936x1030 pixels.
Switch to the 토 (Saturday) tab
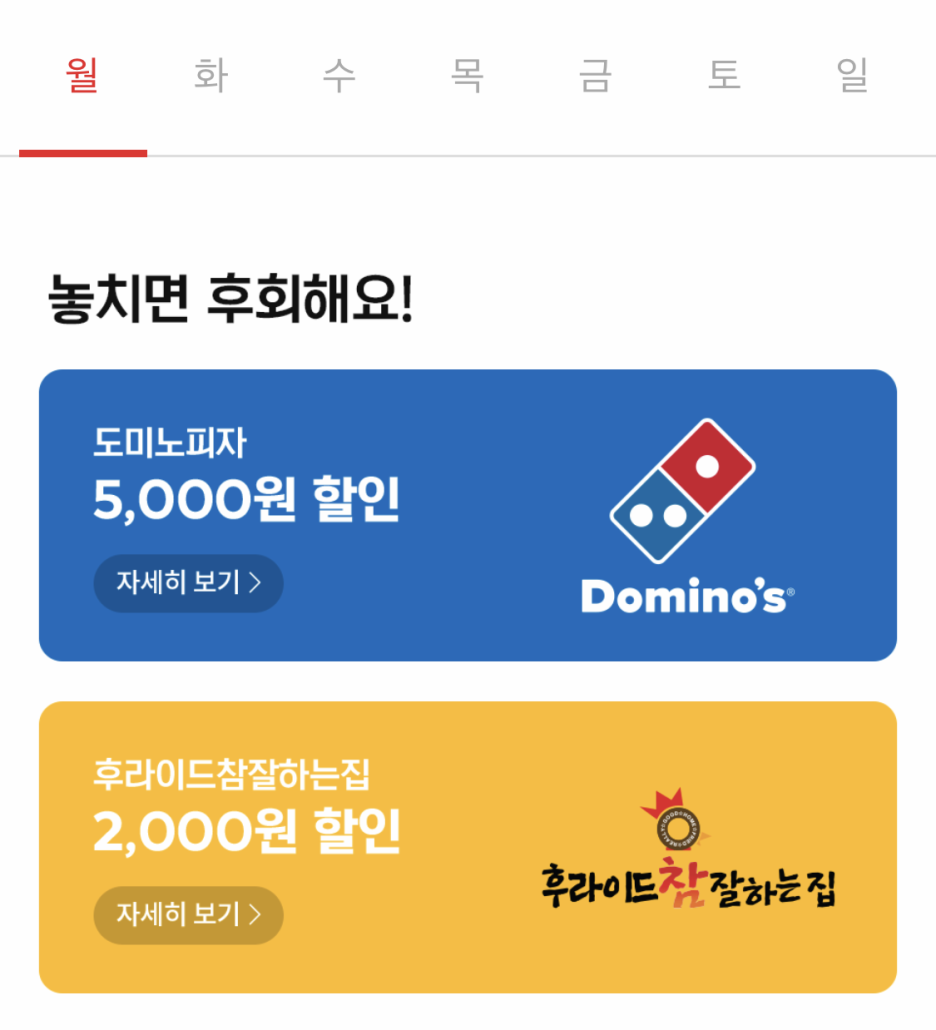pos(724,77)
